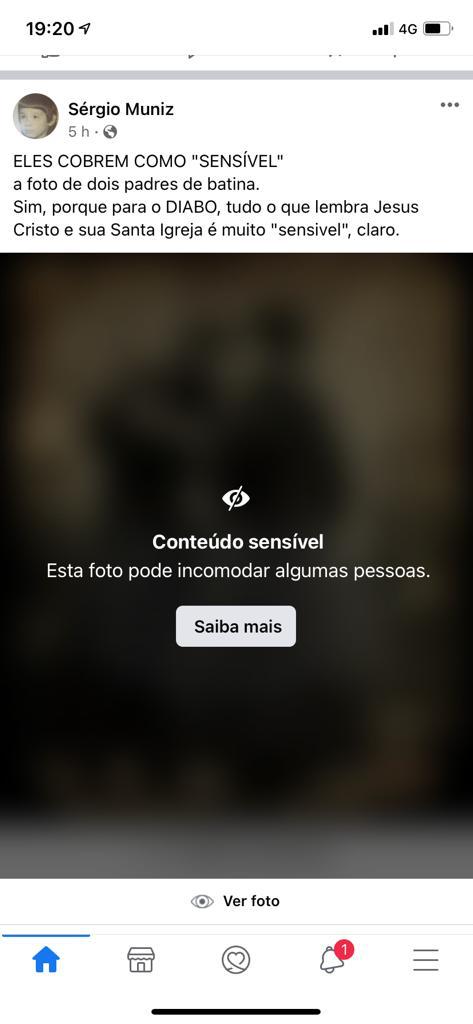473x1024 pixels.
Task: Open Sérgio Muniz's profile by name
Action: [x=121, y=109]
